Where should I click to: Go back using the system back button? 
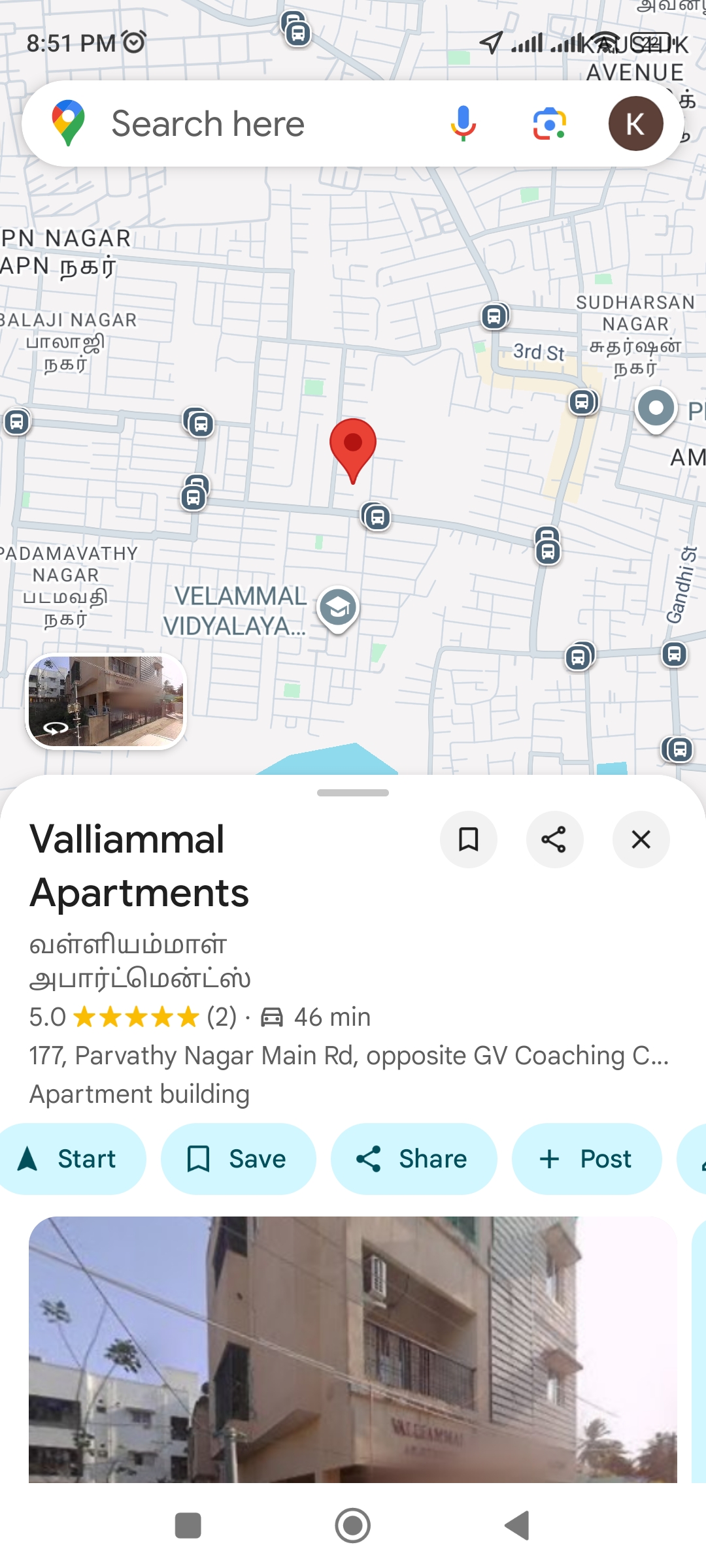pyautogui.click(x=517, y=1526)
